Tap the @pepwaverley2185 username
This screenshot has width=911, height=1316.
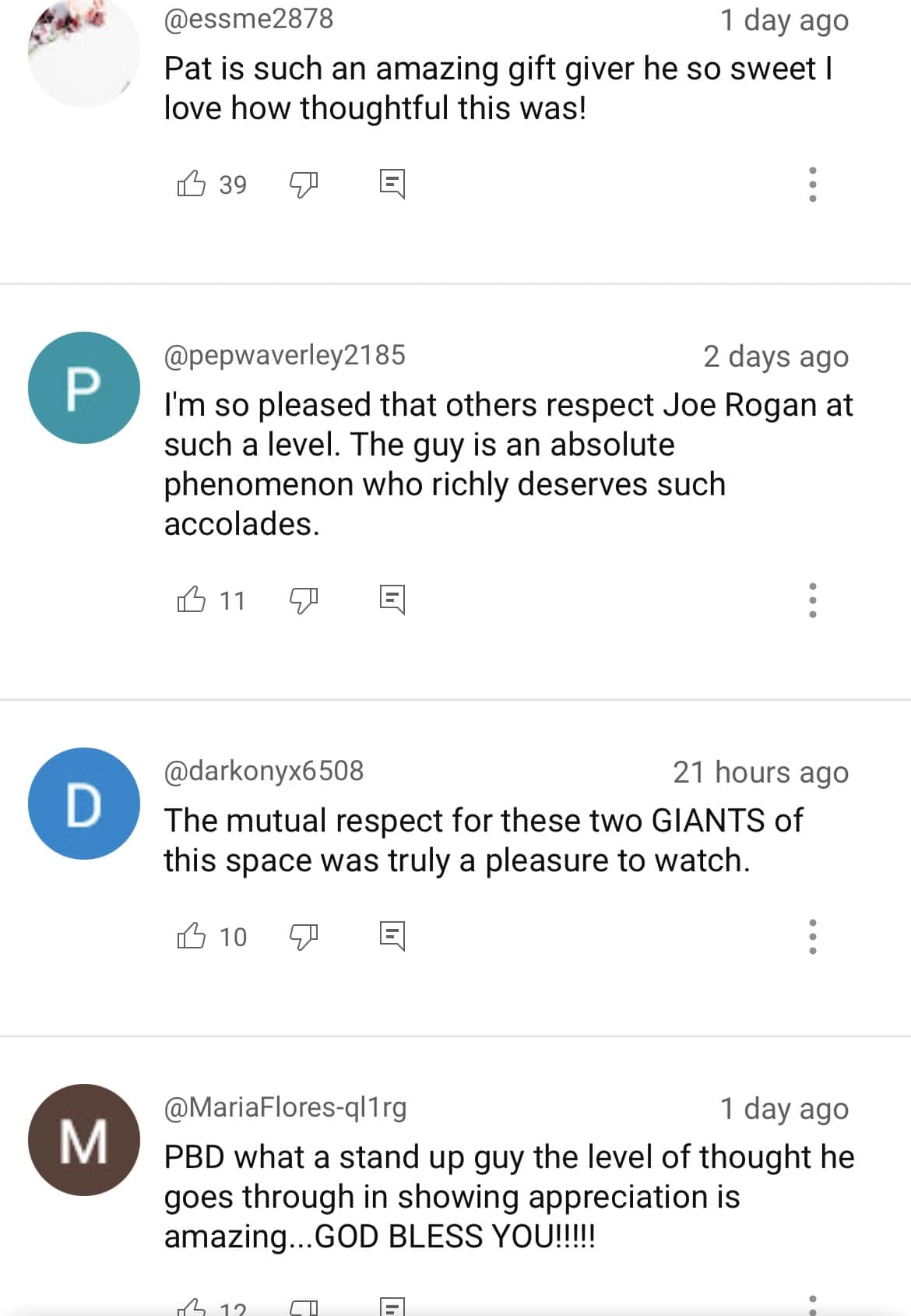[284, 355]
